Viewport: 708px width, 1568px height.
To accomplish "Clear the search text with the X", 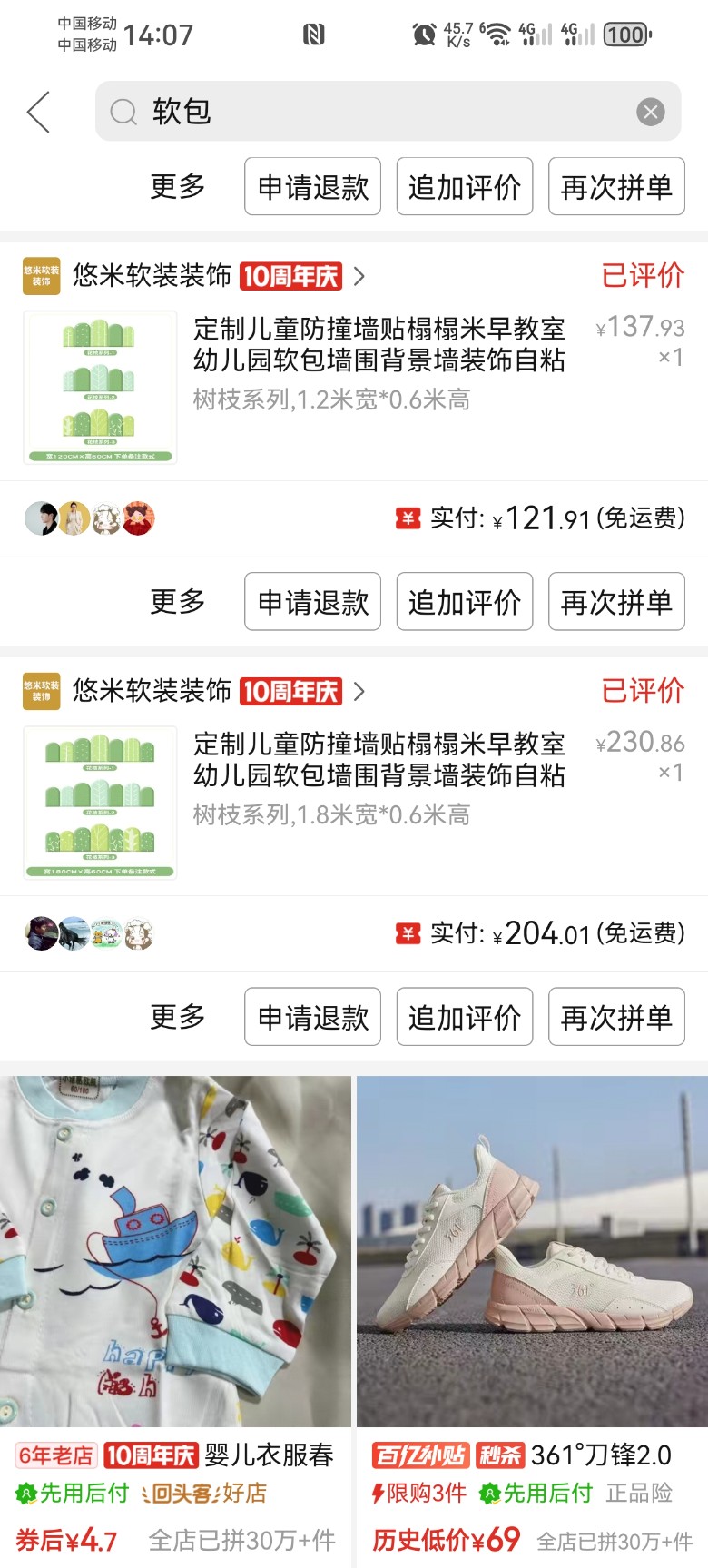I will point(650,112).
